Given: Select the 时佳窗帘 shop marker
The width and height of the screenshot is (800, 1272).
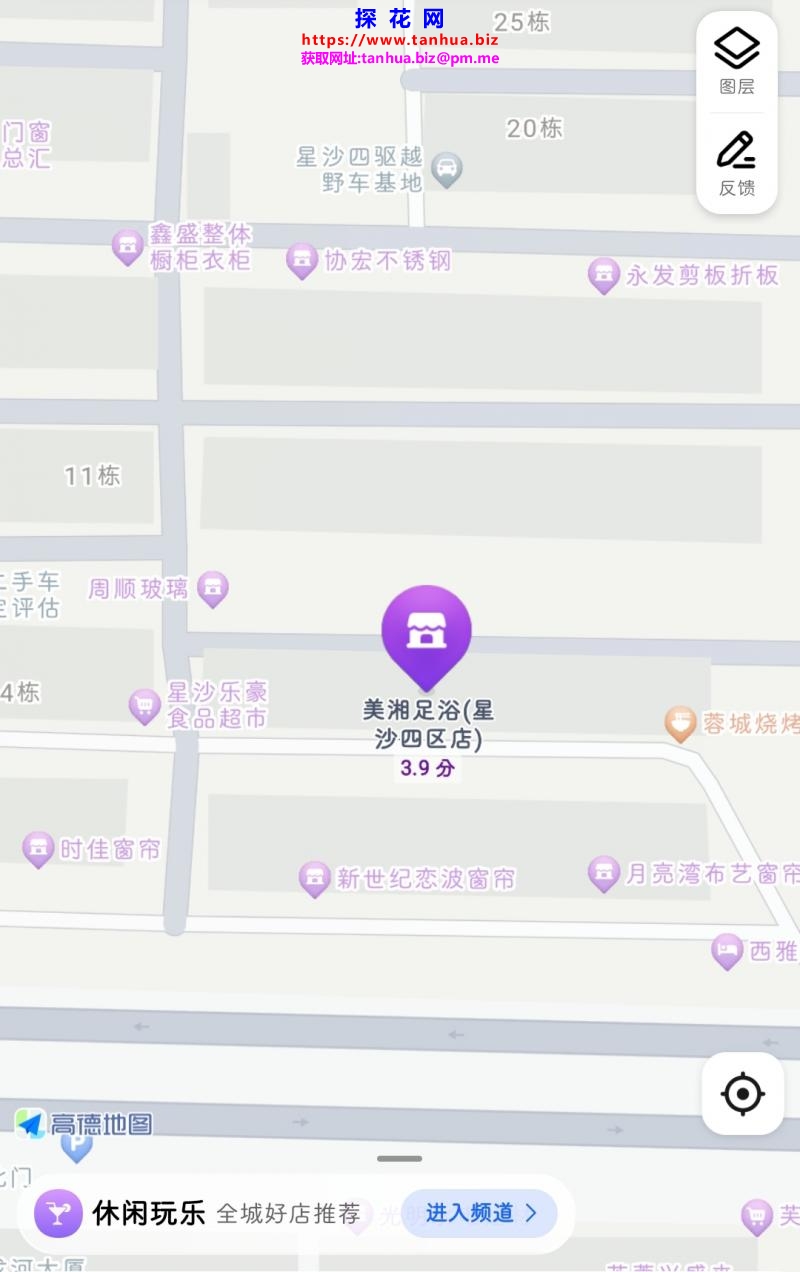Looking at the screenshot, I should coord(38,849).
